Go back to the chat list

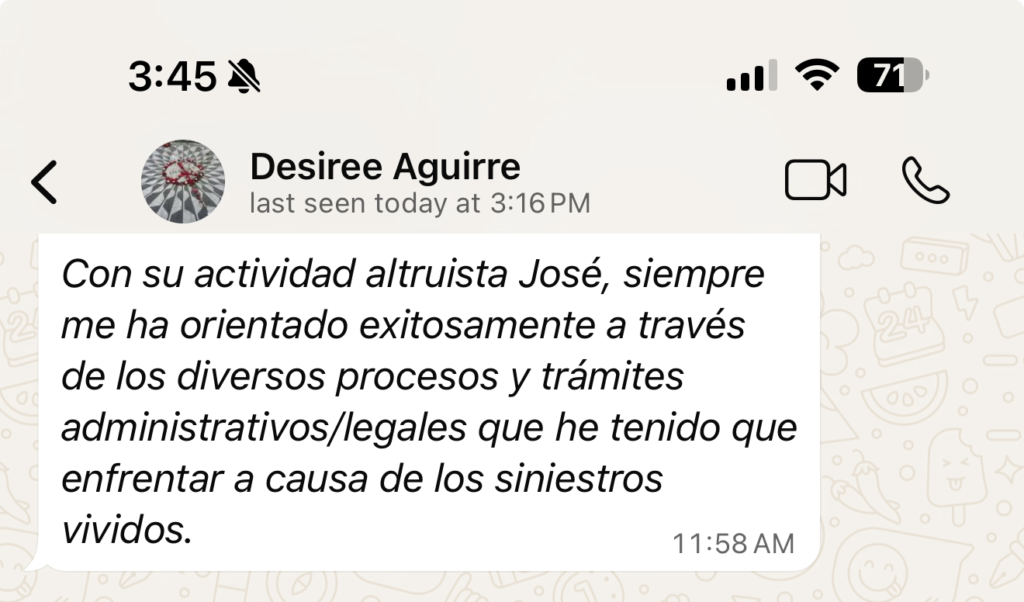point(45,182)
